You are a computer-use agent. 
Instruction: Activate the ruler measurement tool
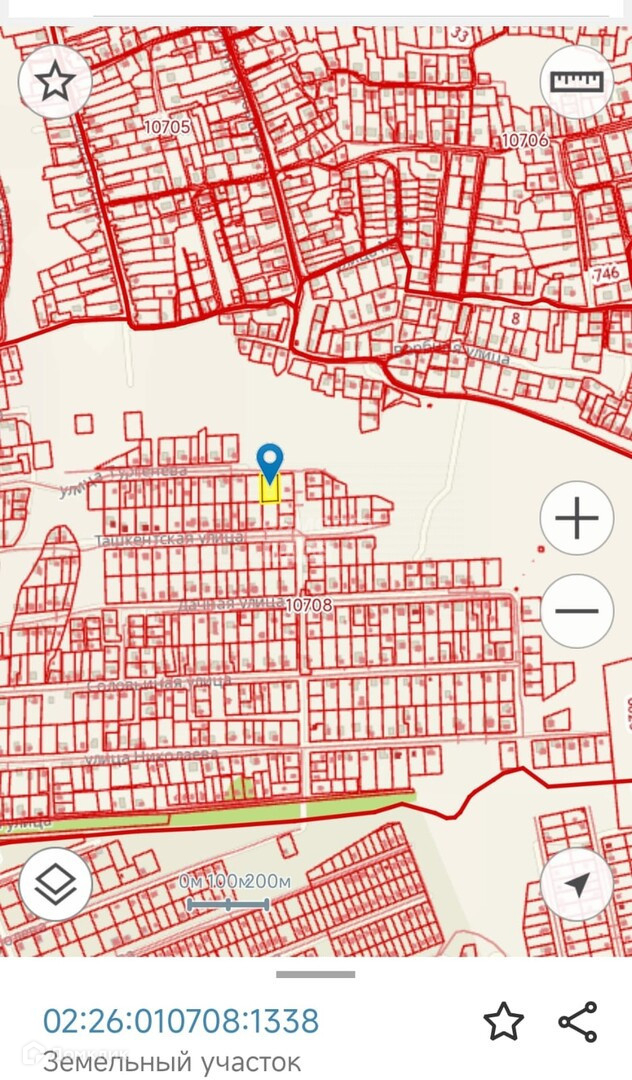(x=577, y=82)
